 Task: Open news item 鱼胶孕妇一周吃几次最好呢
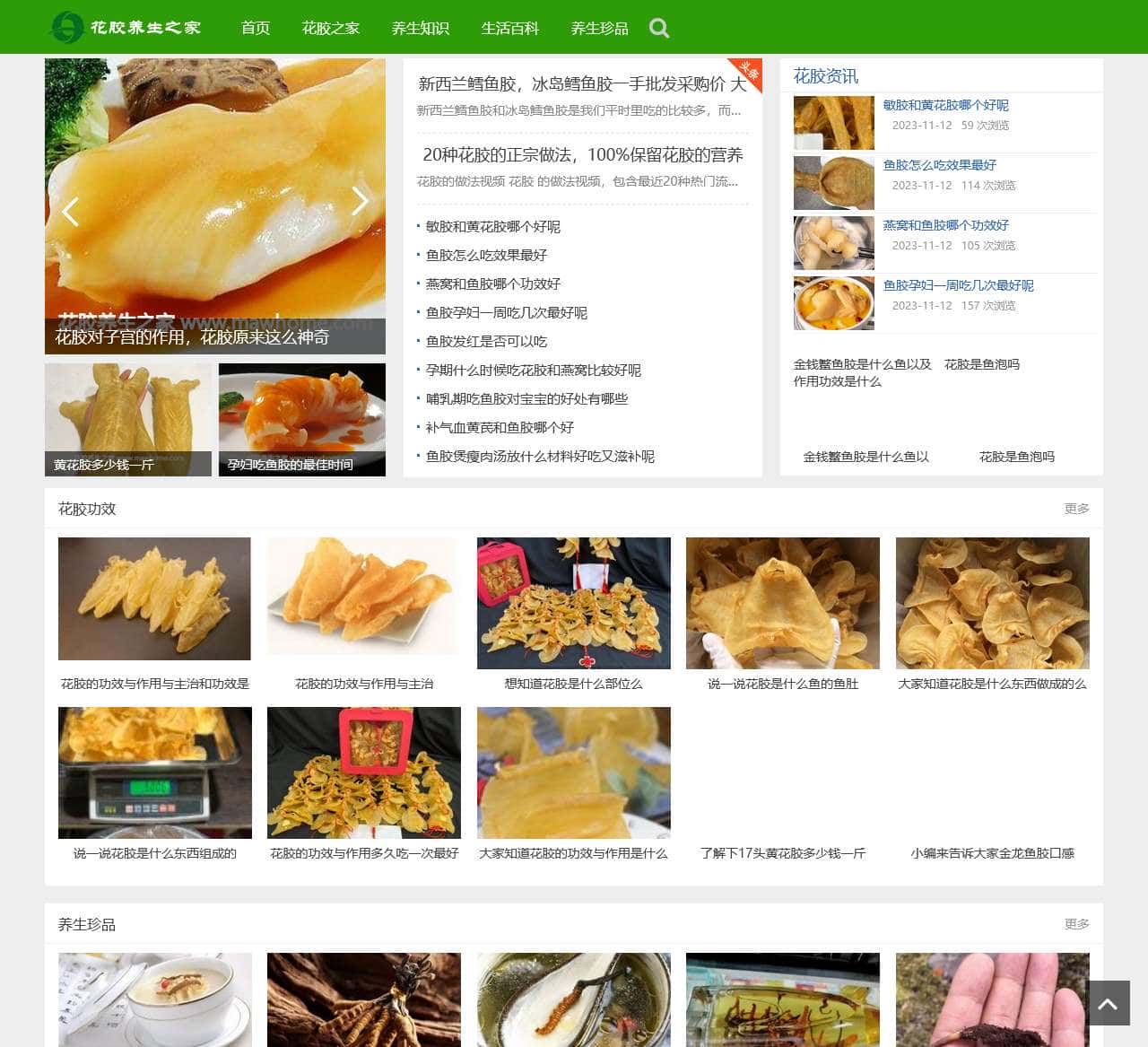tap(958, 285)
